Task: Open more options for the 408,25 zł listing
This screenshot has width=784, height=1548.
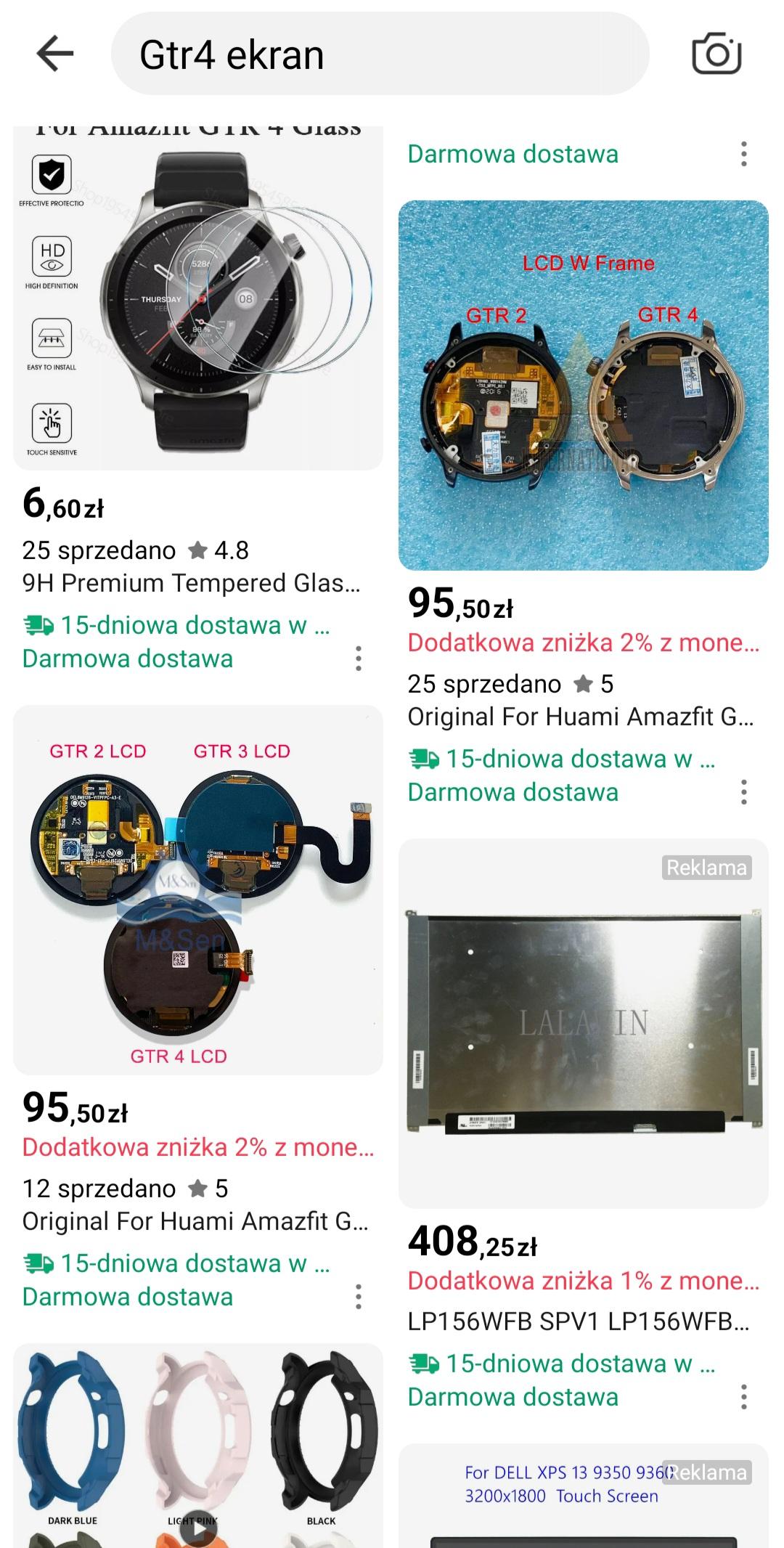Action: (x=743, y=1397)
